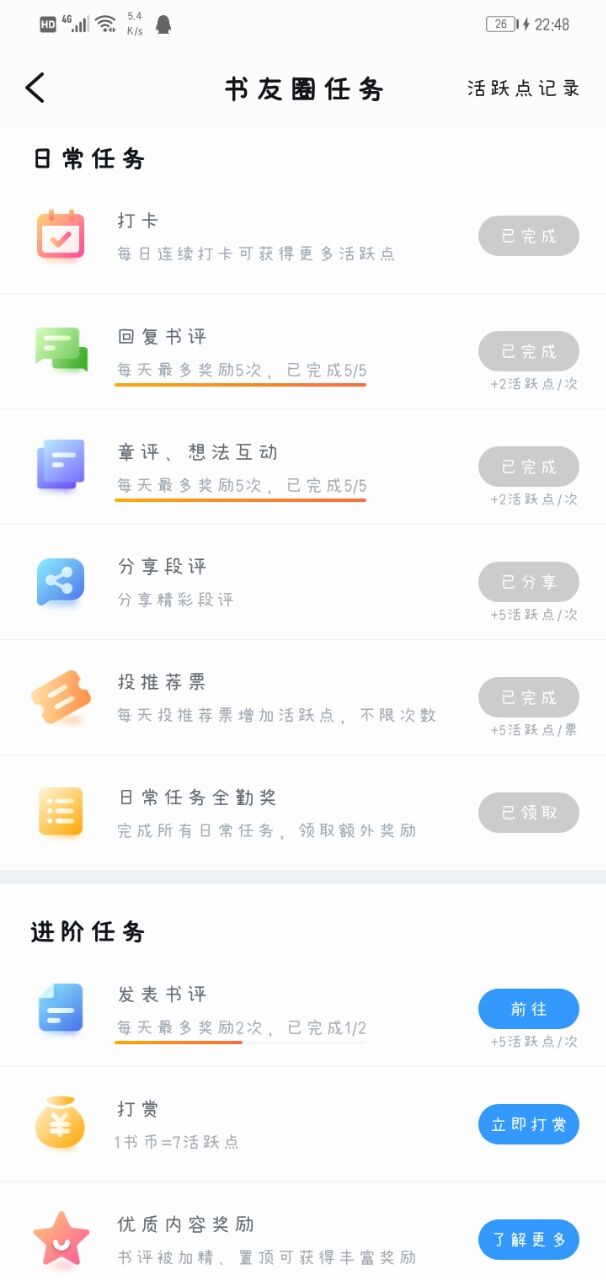
Task: Tap 了解更多 for 优质内容奖励
Action: coord(528,1240)
